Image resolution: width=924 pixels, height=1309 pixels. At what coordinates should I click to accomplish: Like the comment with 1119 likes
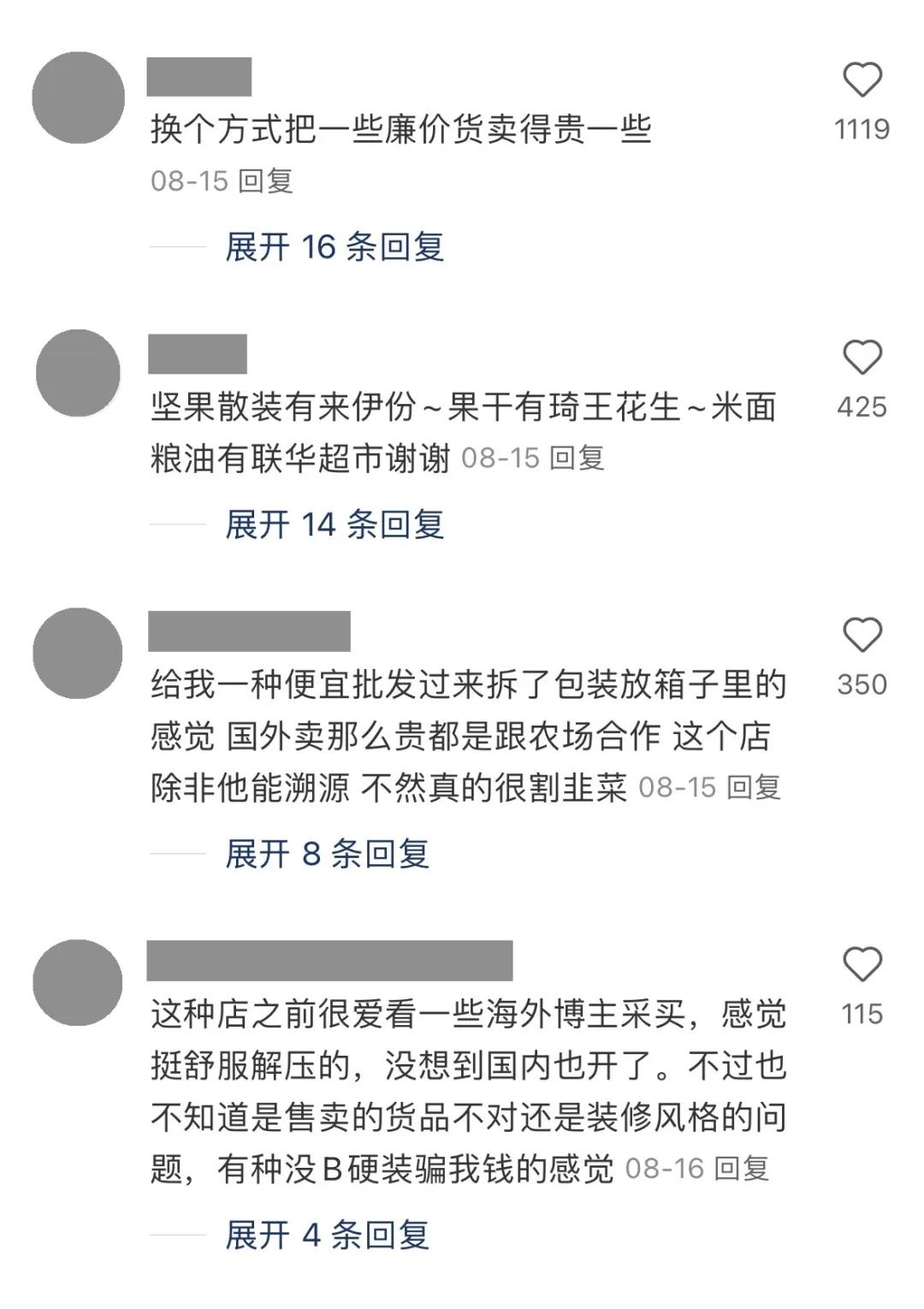tap(862, 80)
